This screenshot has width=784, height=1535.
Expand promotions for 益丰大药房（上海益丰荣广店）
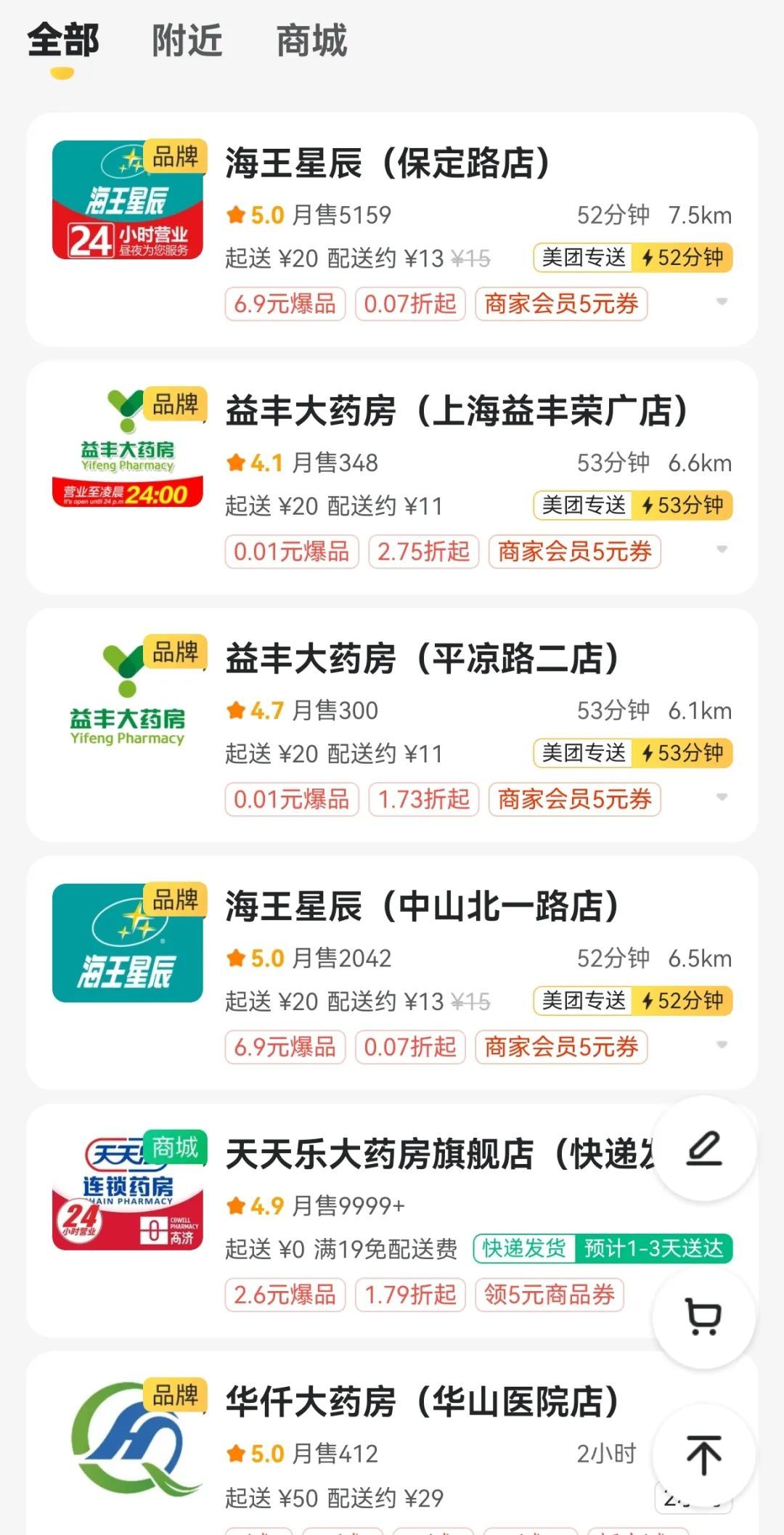tap(722, 550)
